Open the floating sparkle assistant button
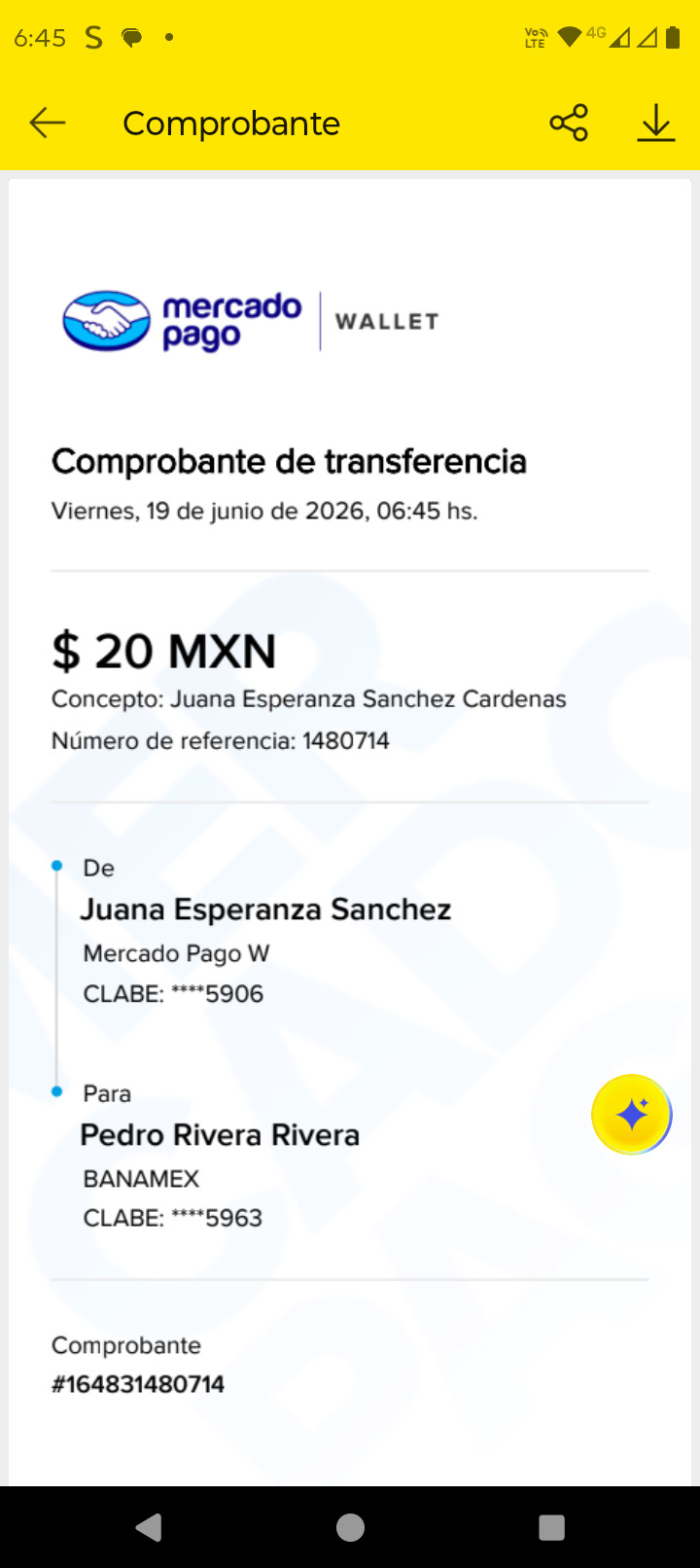 632,1114
